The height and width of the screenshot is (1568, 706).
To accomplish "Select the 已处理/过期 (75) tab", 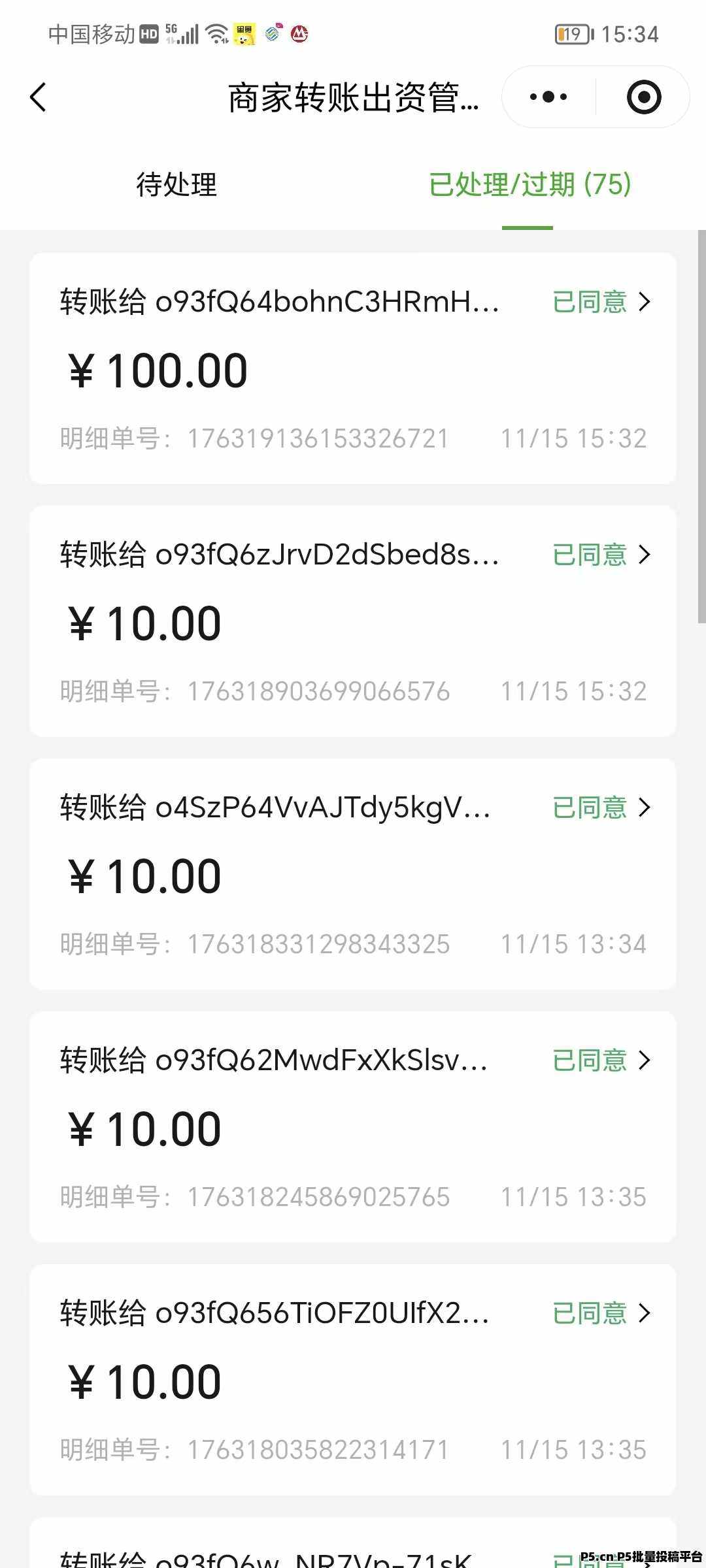I will click(x=529, y=185).
